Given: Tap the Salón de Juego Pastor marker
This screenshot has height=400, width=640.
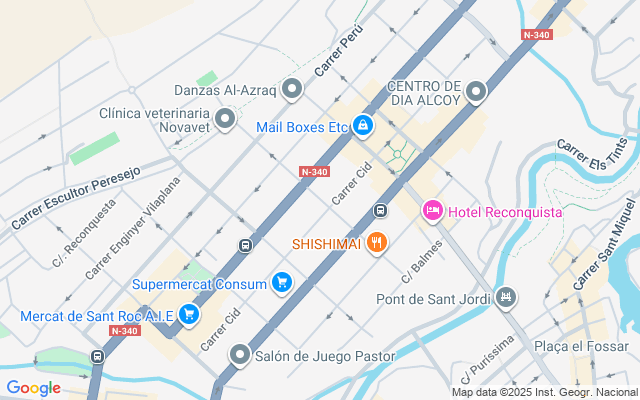Looking at the screenshot, I should [x=240, y=355].
